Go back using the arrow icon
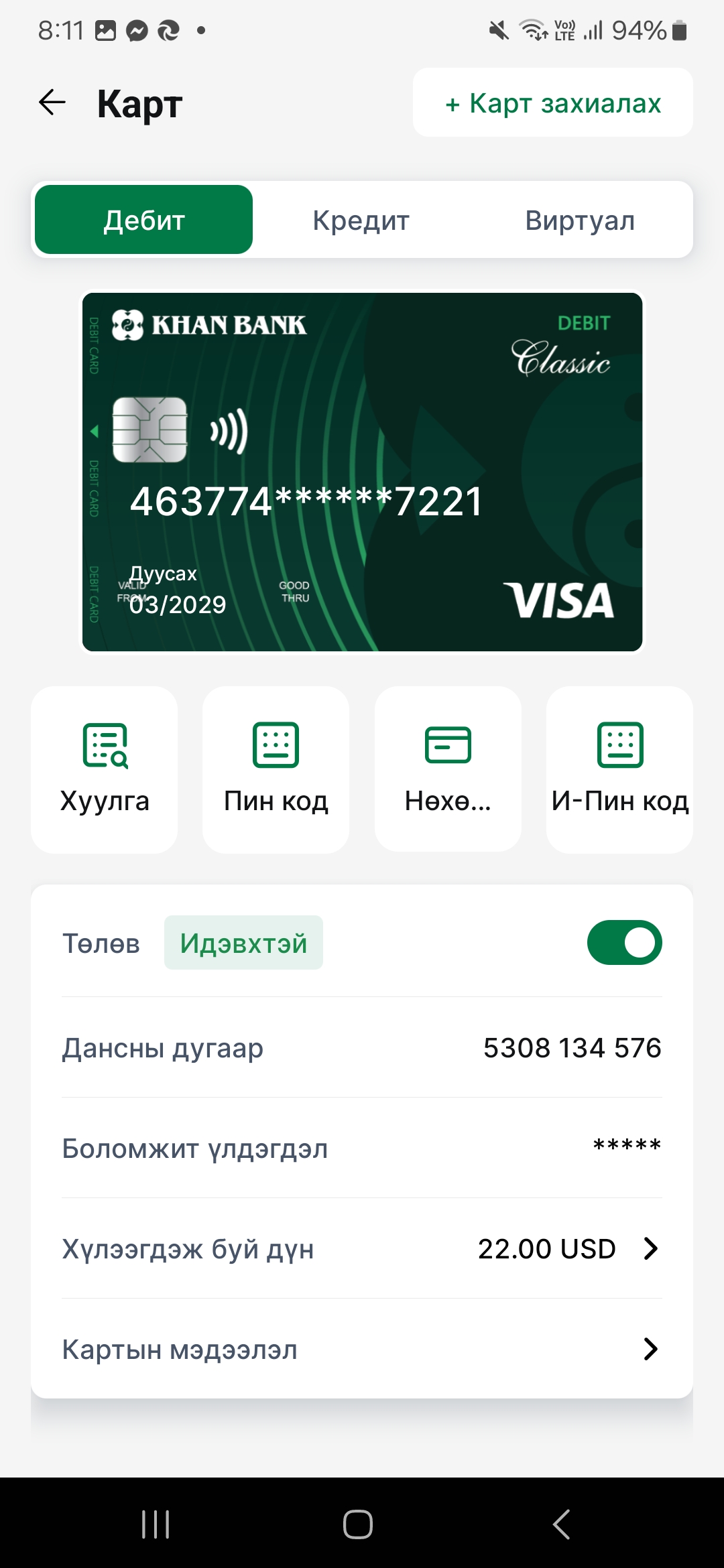 click(52, 103)
